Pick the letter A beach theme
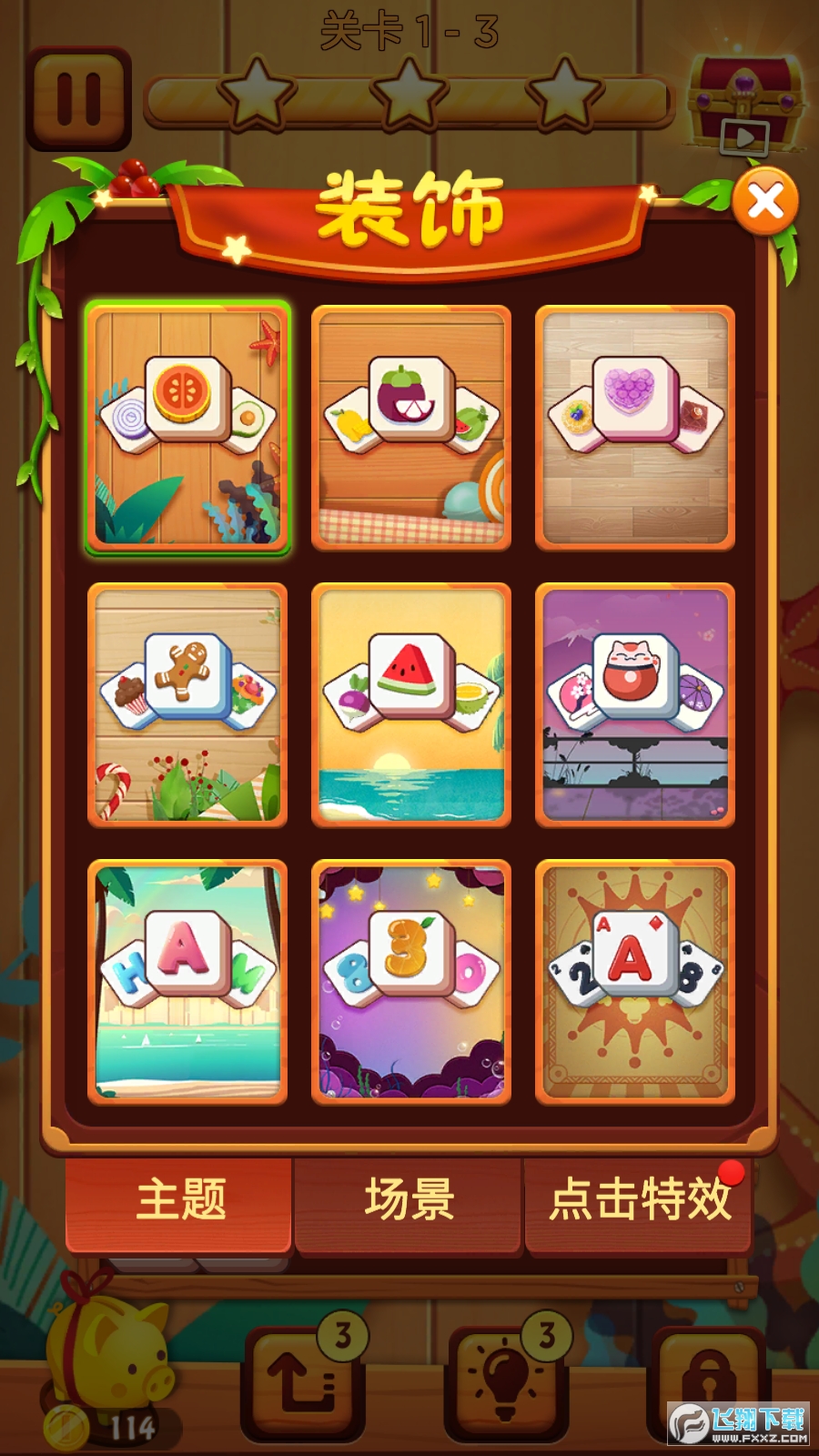Screen dimensions: 819x1456 click(x=187, y=983)
